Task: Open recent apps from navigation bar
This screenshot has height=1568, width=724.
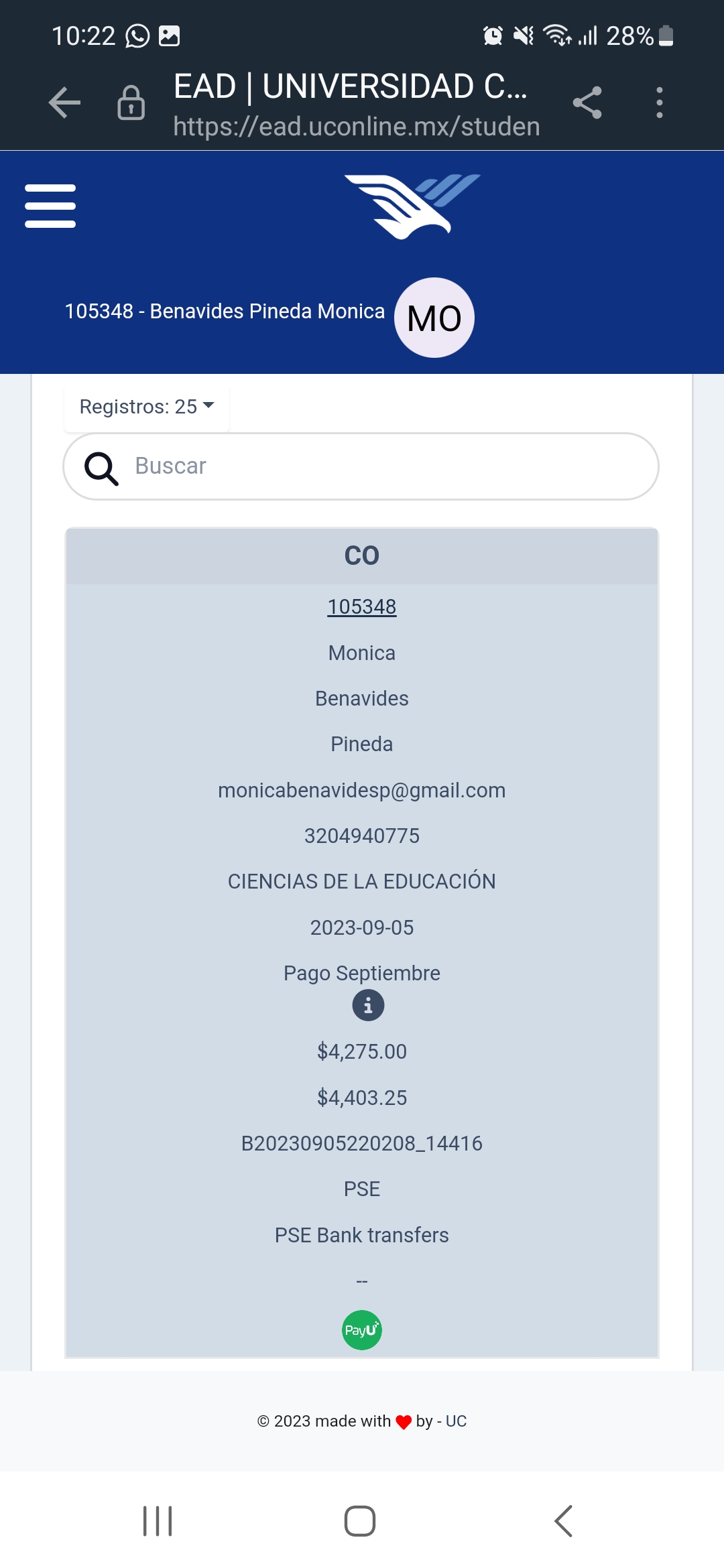Action: click(x=158, y=1521)
